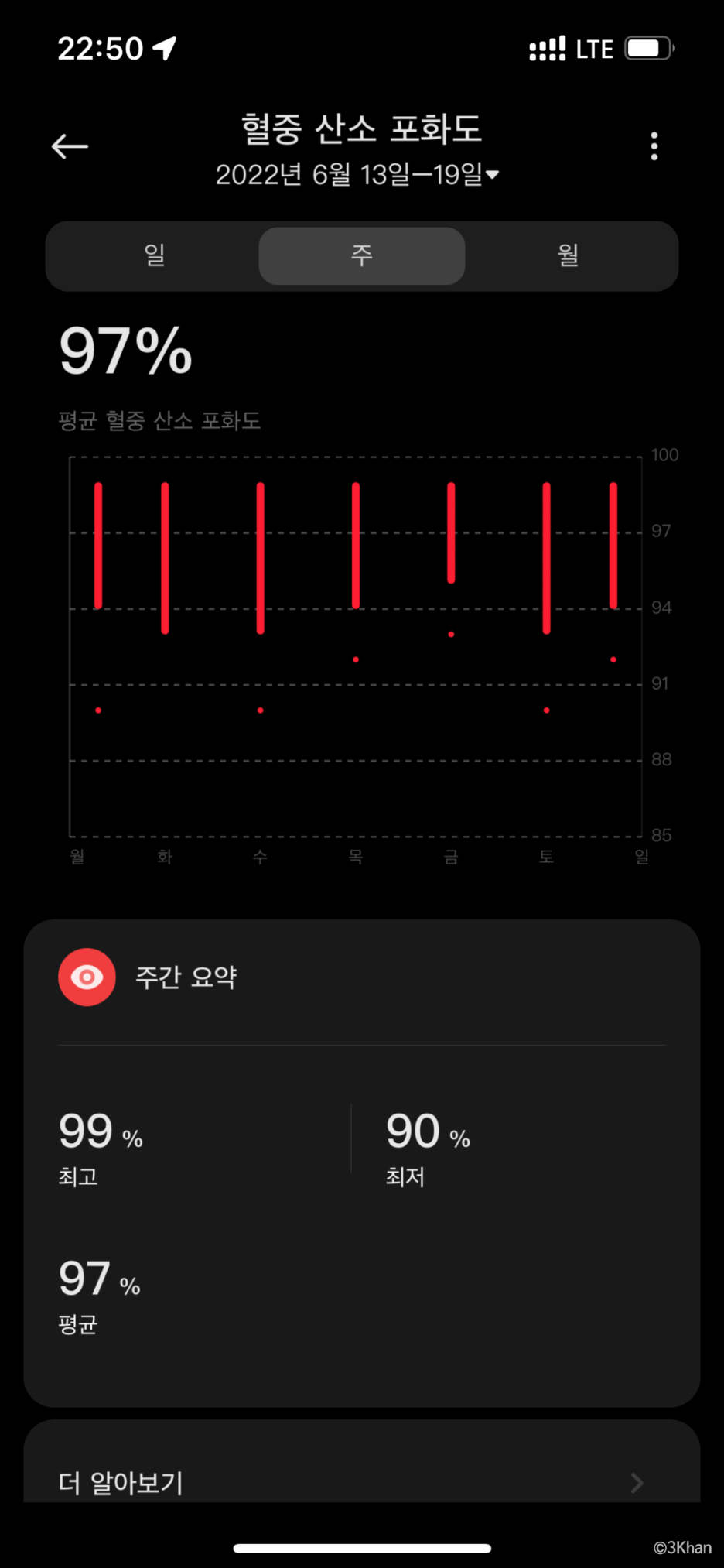Select the 주 (week) tab

(362, 255)
